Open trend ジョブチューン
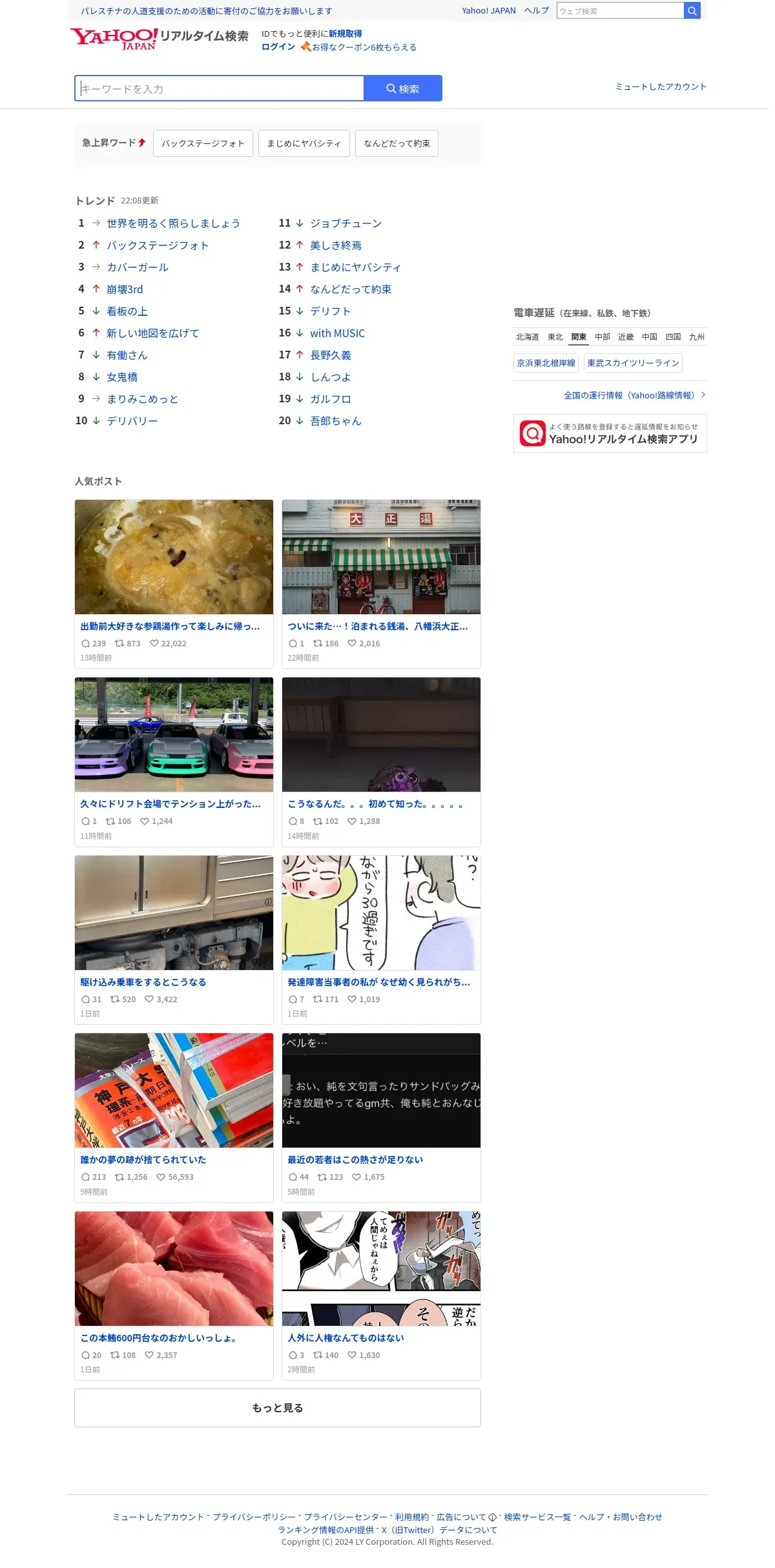 click(x=346, y=223)
